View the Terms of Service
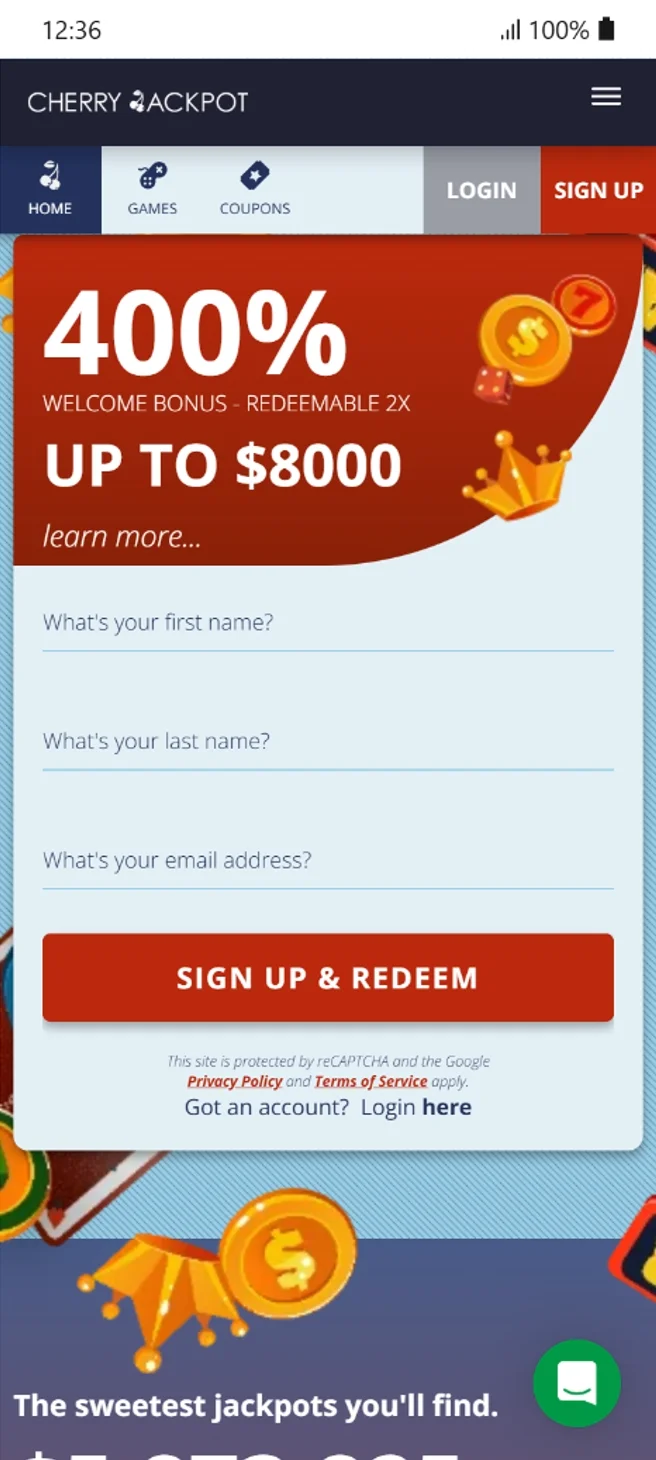656x1460 pixels. point(371,1081)
